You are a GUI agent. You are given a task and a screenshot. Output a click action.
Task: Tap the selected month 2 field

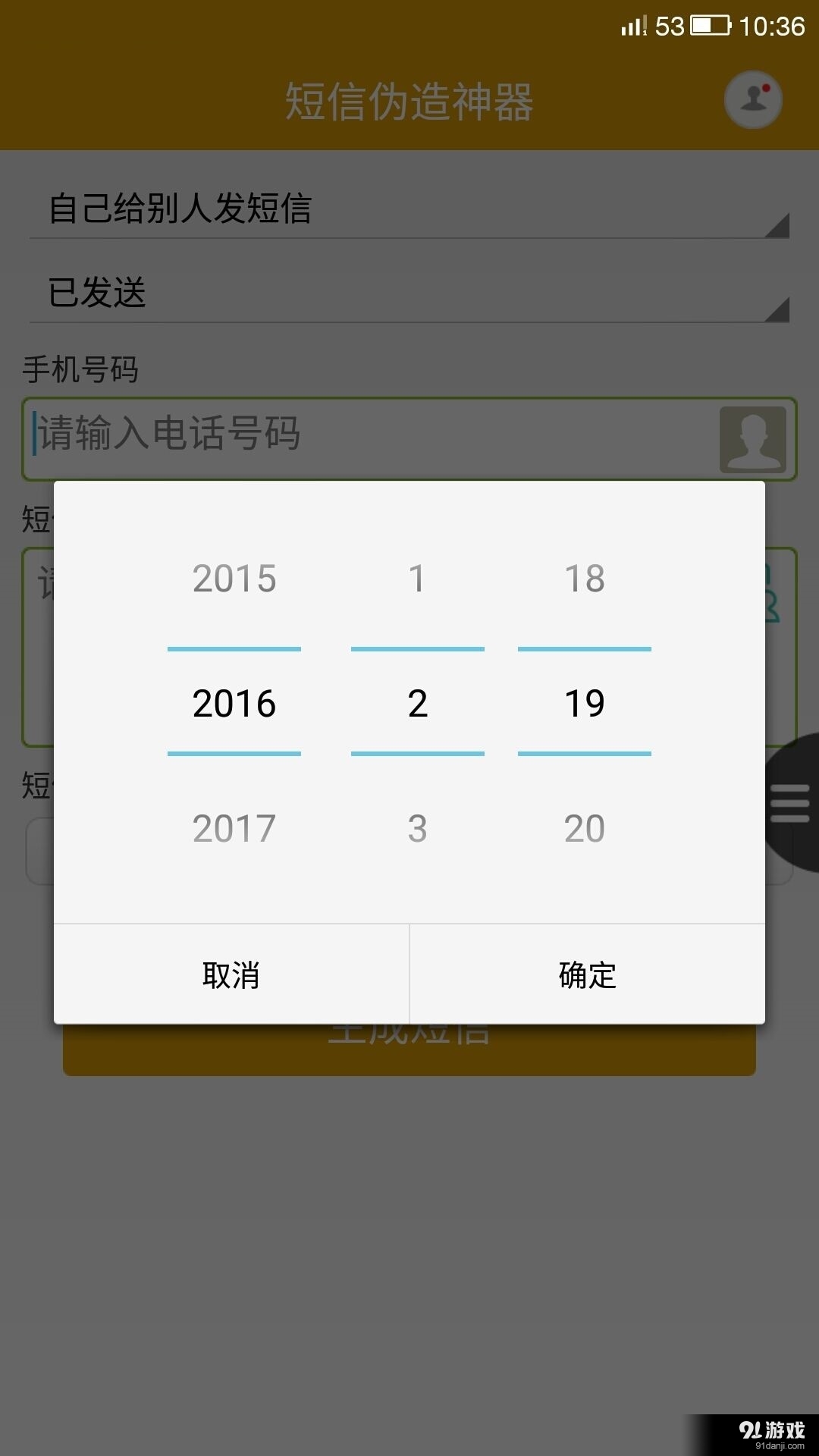click(417, 703)
